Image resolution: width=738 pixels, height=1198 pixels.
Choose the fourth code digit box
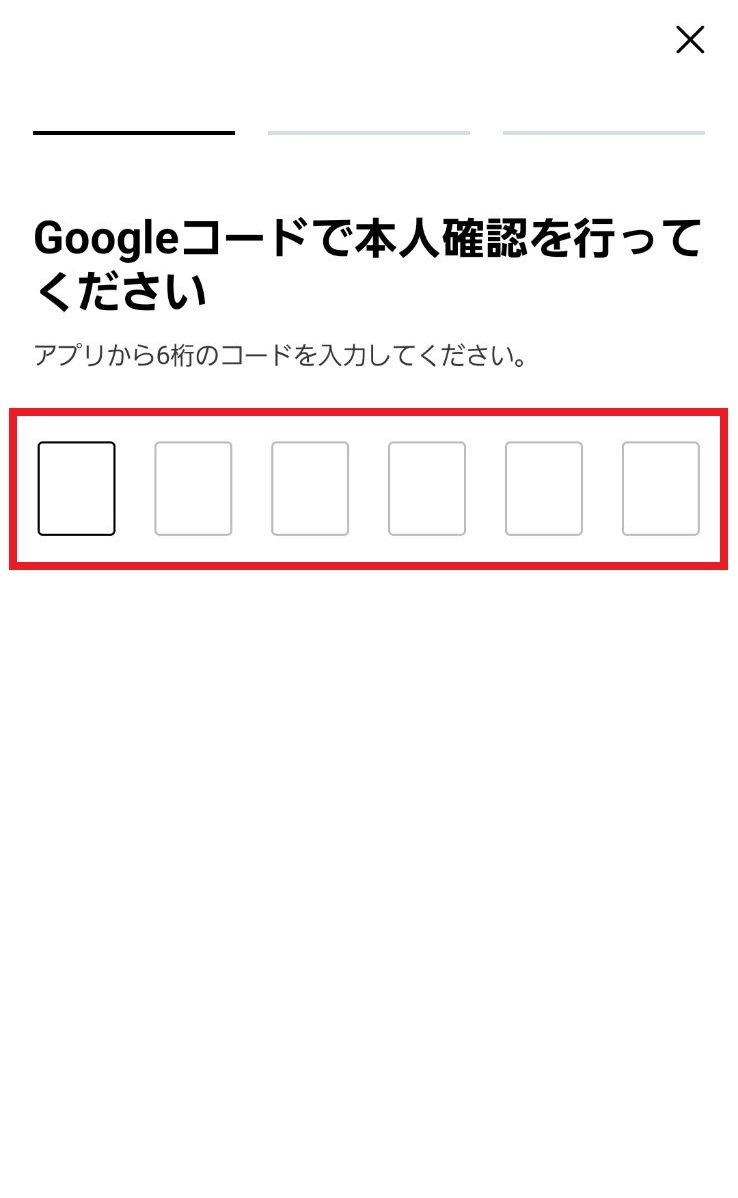[427, 488]
